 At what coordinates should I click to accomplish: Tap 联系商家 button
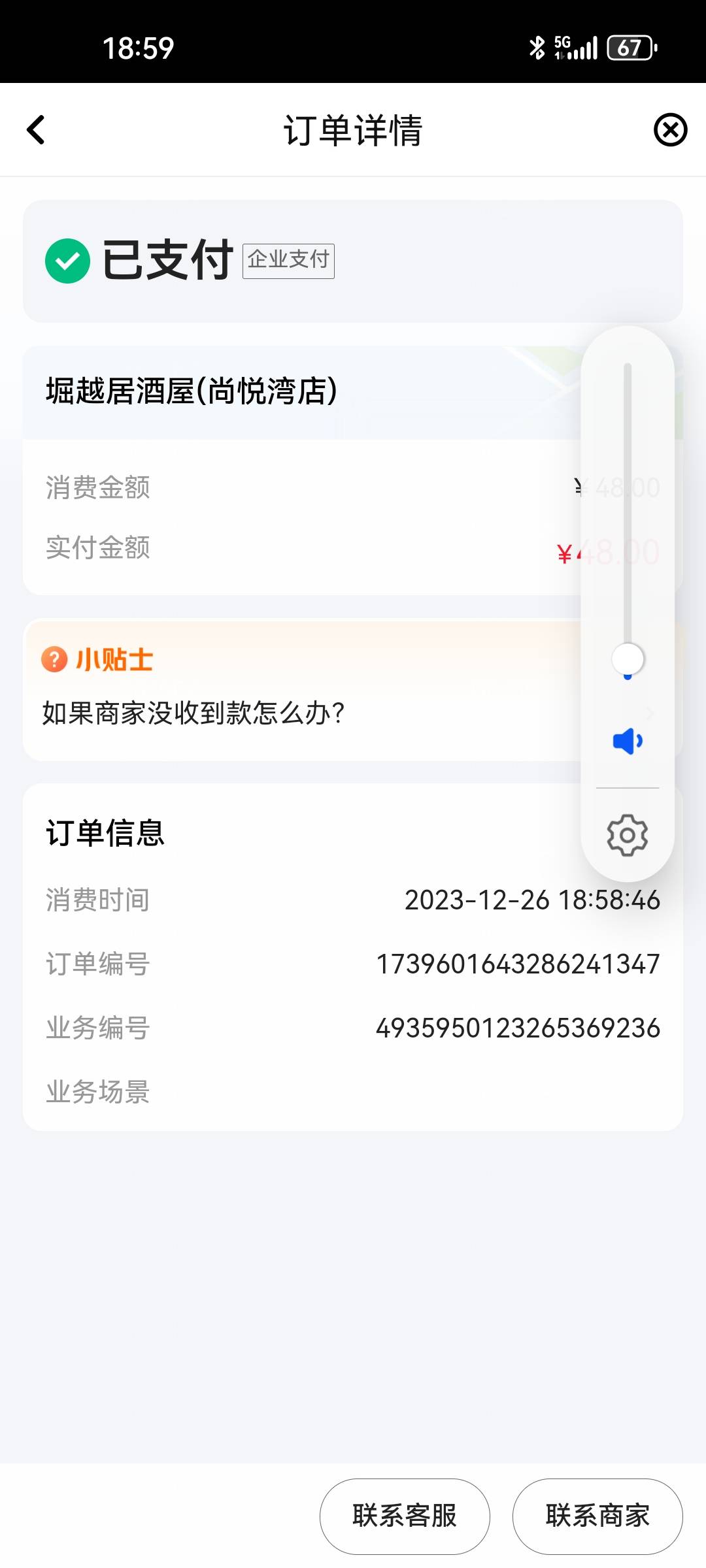click(597, 1516)
